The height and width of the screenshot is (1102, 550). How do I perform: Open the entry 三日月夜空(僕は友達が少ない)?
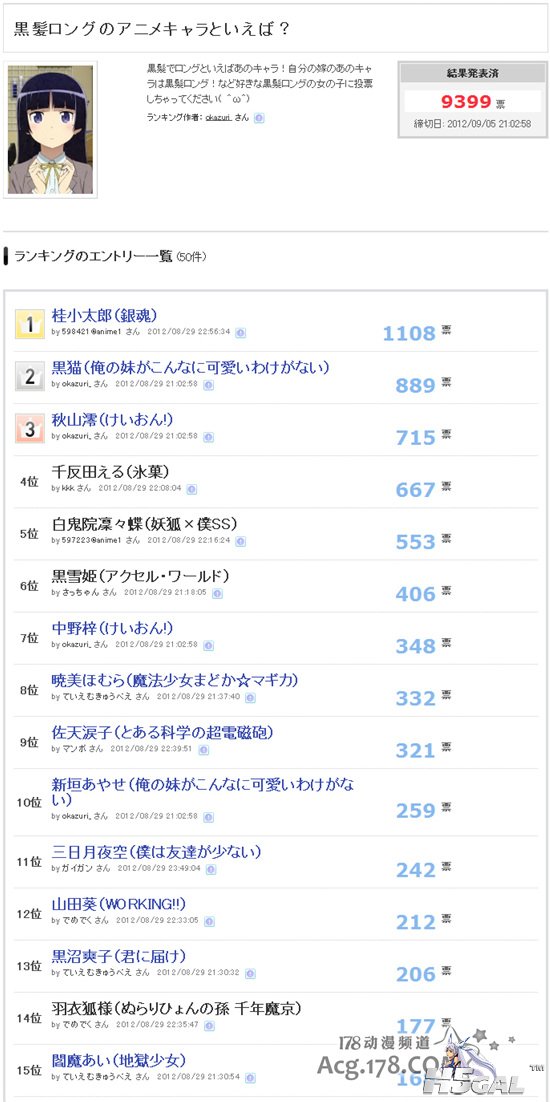[157, 853]
